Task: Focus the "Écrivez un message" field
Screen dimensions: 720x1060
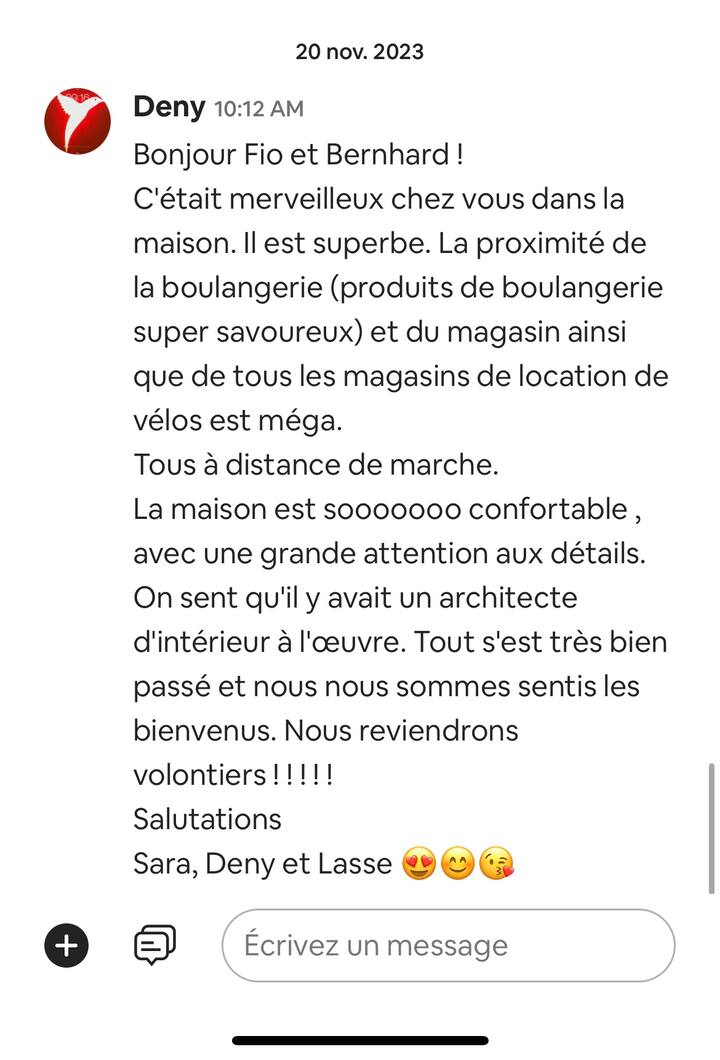Action: (448, 945)
